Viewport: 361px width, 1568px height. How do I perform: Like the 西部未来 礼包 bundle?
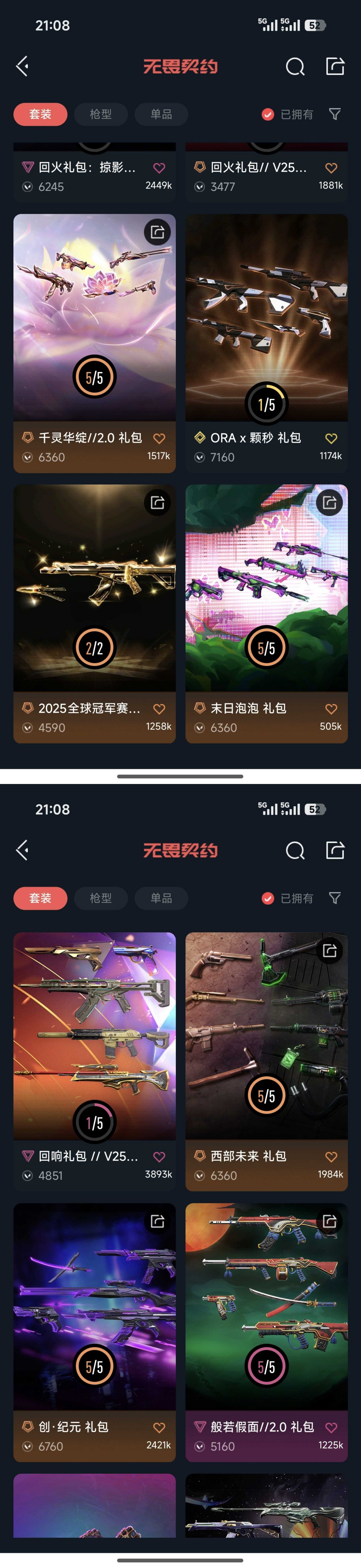click(331, 1156)
